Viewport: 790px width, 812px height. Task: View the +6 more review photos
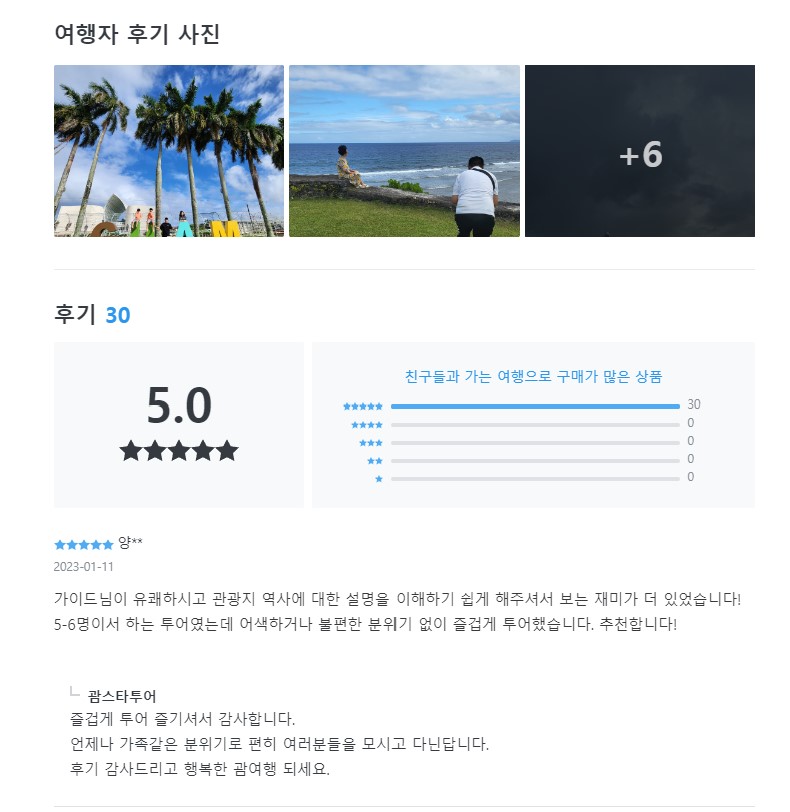coord(640,152)
